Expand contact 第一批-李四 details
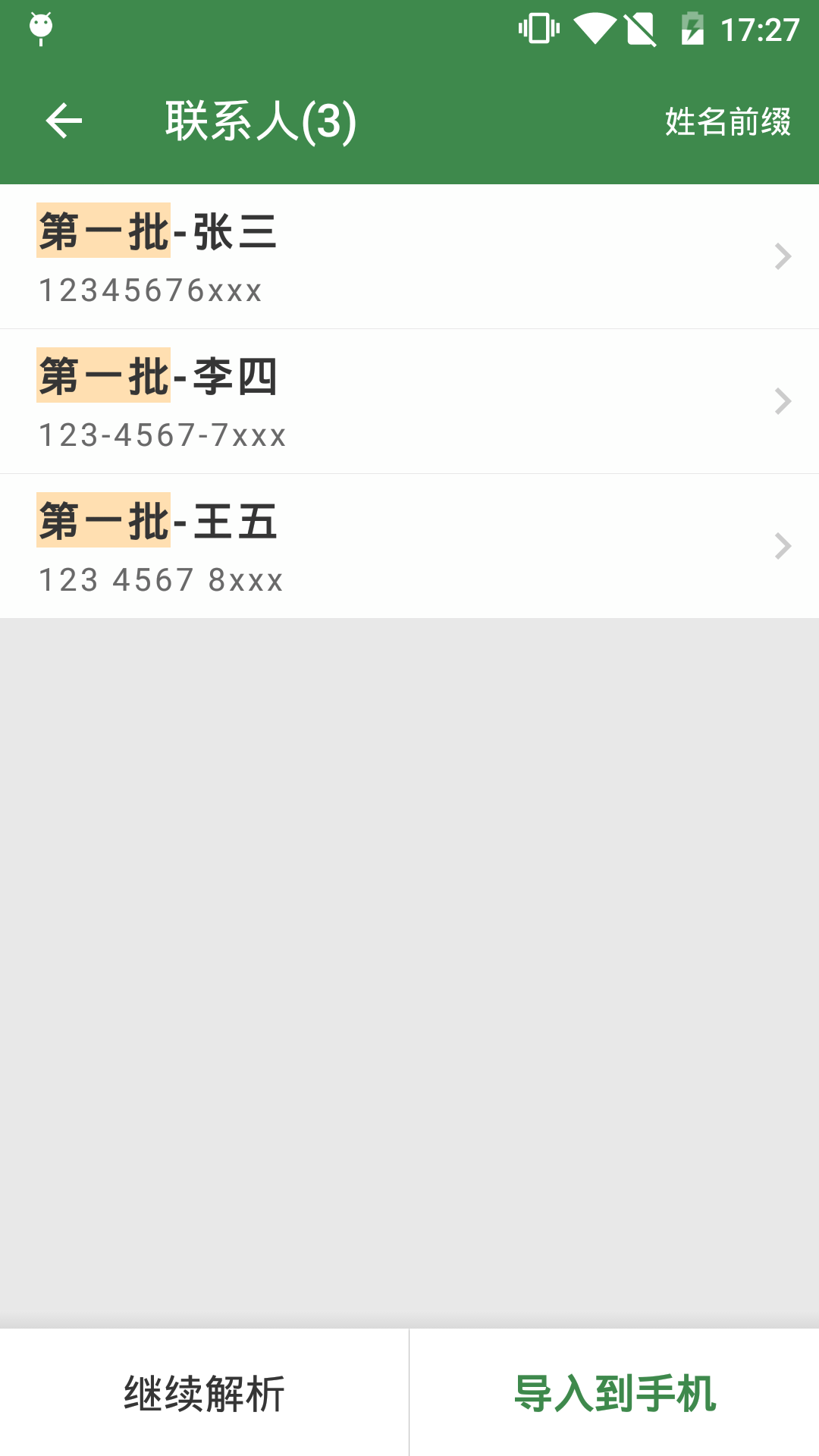Viewport: 819px width, 1456px height. [x=782, y=401]
